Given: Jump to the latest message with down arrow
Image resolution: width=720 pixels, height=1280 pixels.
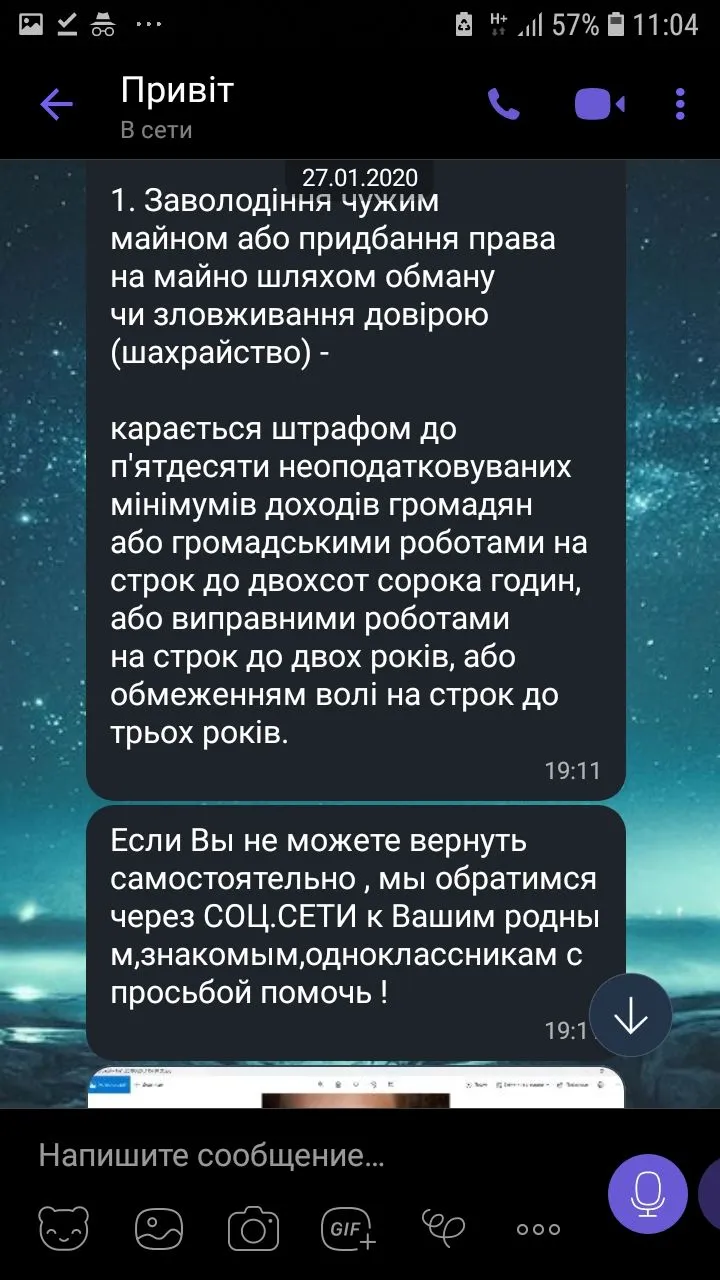Looking at the screenshot, I should pos(631,1015).
